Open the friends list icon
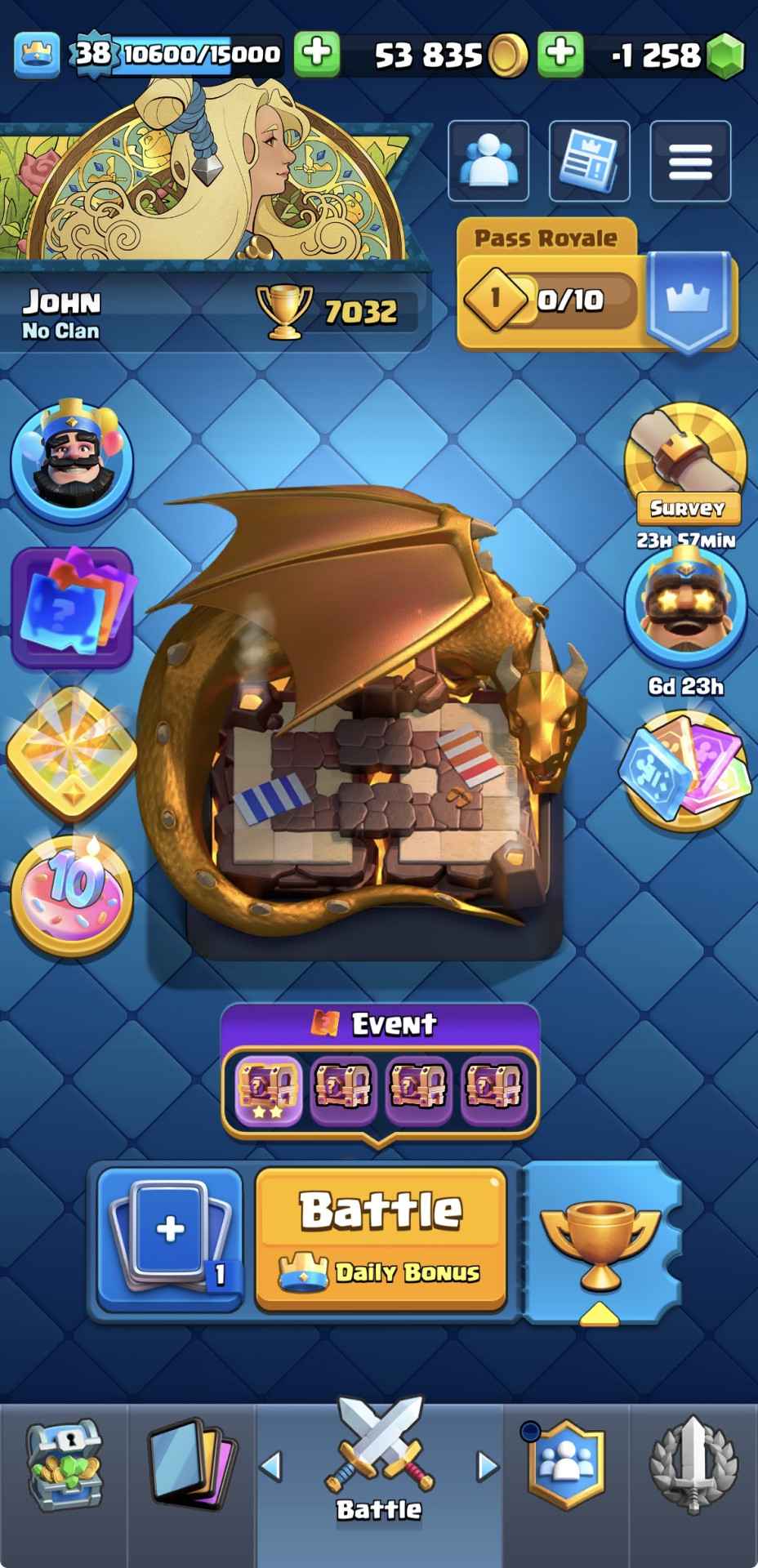 488,161
